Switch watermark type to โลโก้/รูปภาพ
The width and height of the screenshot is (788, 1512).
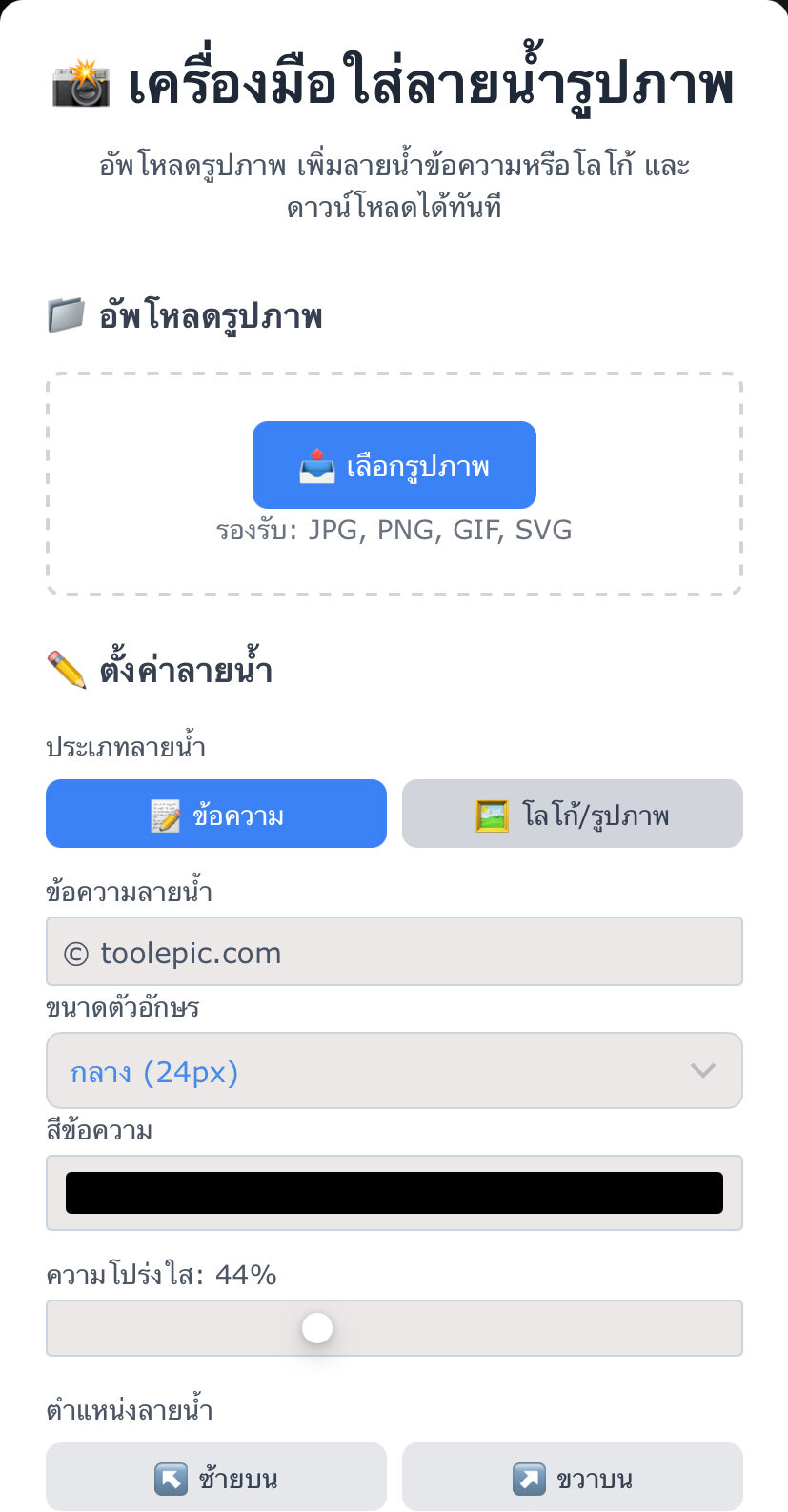click(572, 814)
